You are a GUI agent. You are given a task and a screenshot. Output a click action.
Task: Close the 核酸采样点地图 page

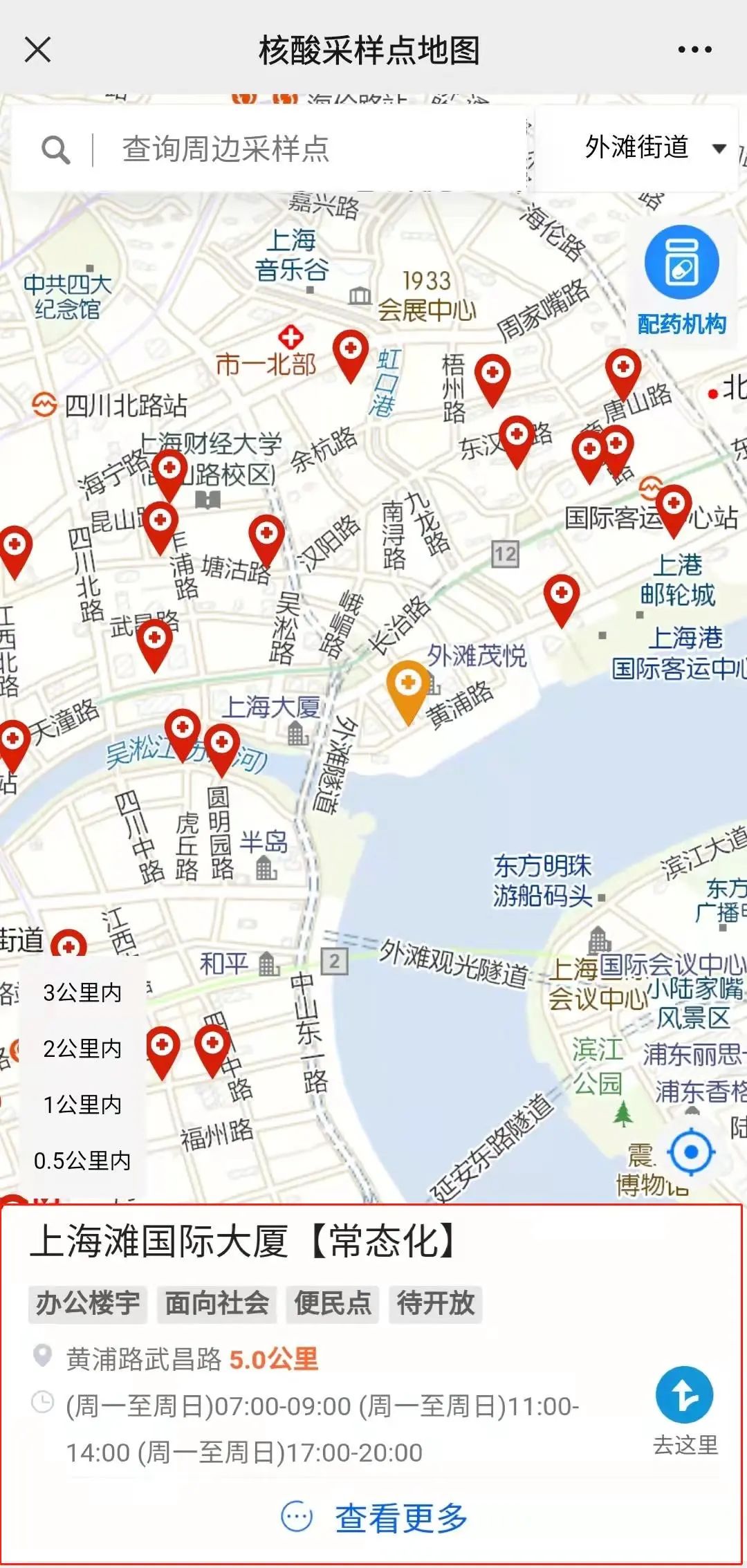pyautogui.click(x=37, y=50)
